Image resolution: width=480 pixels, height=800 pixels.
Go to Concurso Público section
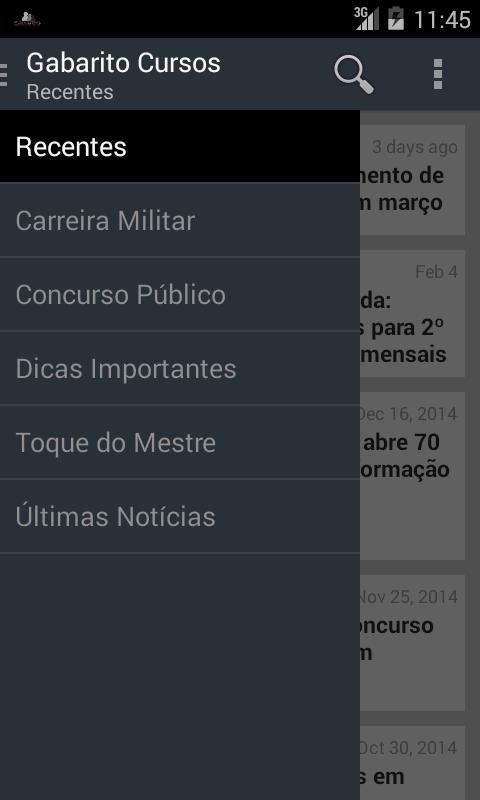[x=180, y=294]
